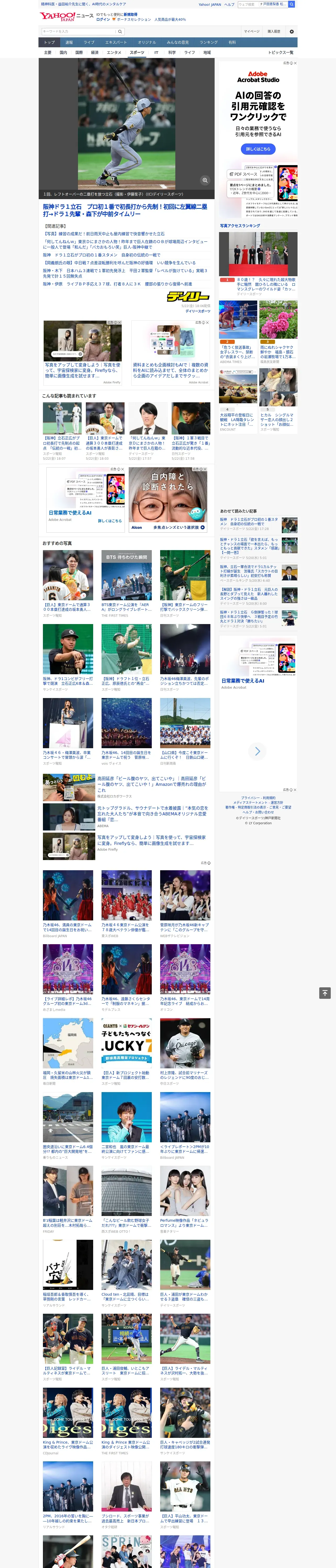Enlarge the main photo with magnifier icon
The image size is (336, 1568).
(x=205, y=180)
